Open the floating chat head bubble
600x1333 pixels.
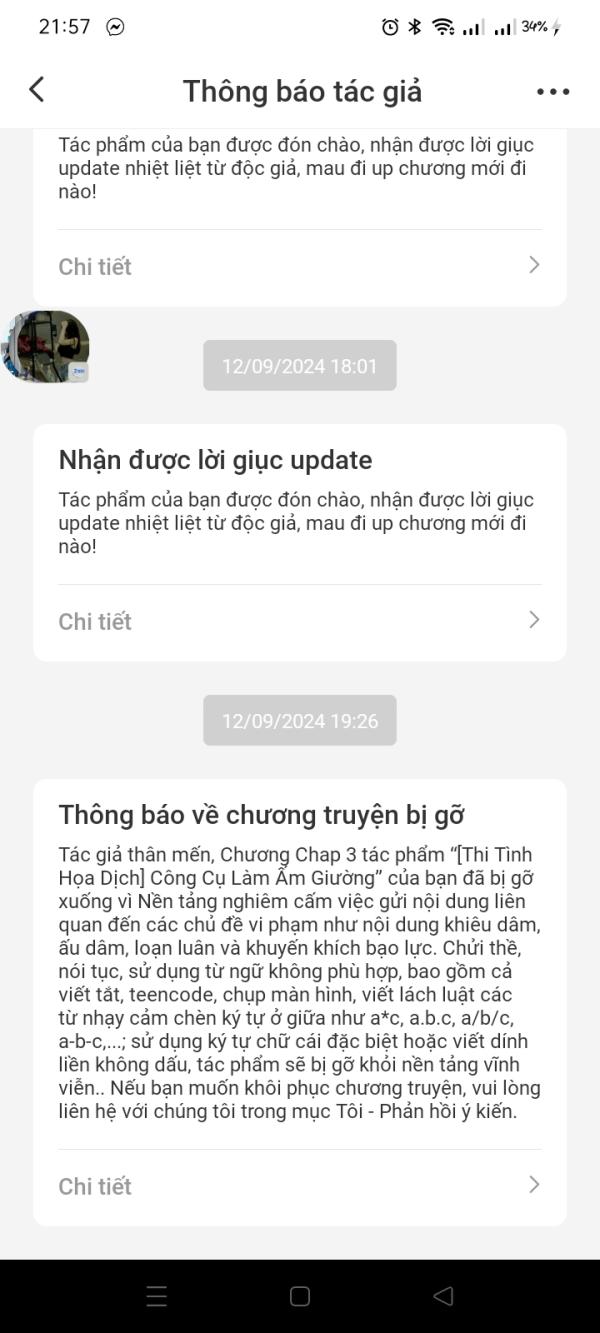[46, 347]
